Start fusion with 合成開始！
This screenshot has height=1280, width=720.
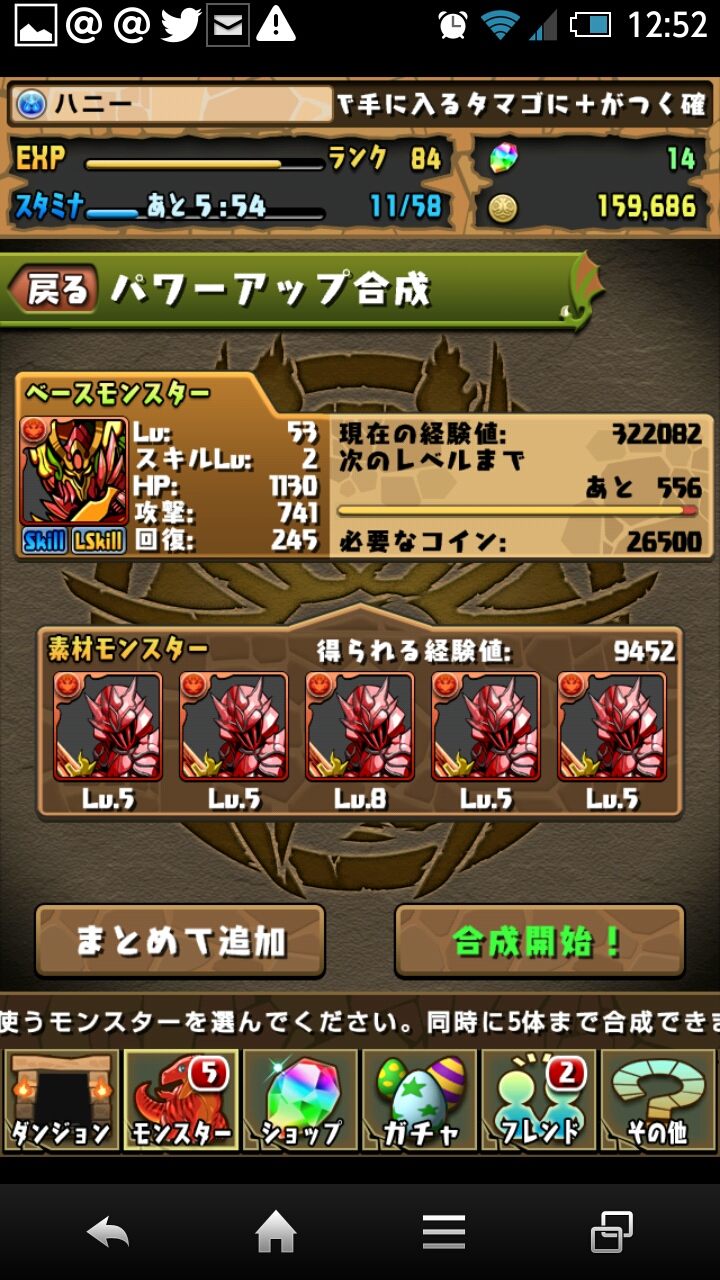(x=539, y=941)
